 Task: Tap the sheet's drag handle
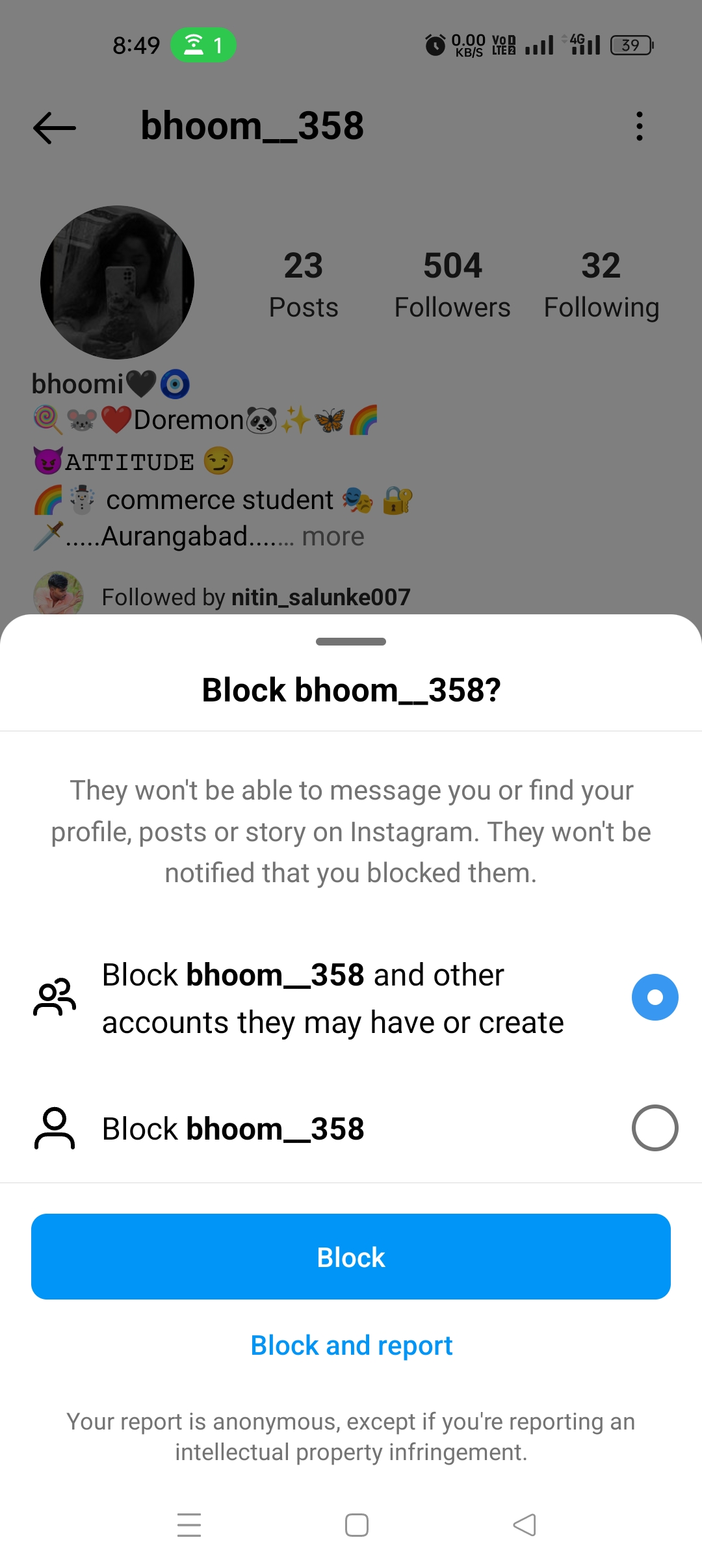coord(351,642)
